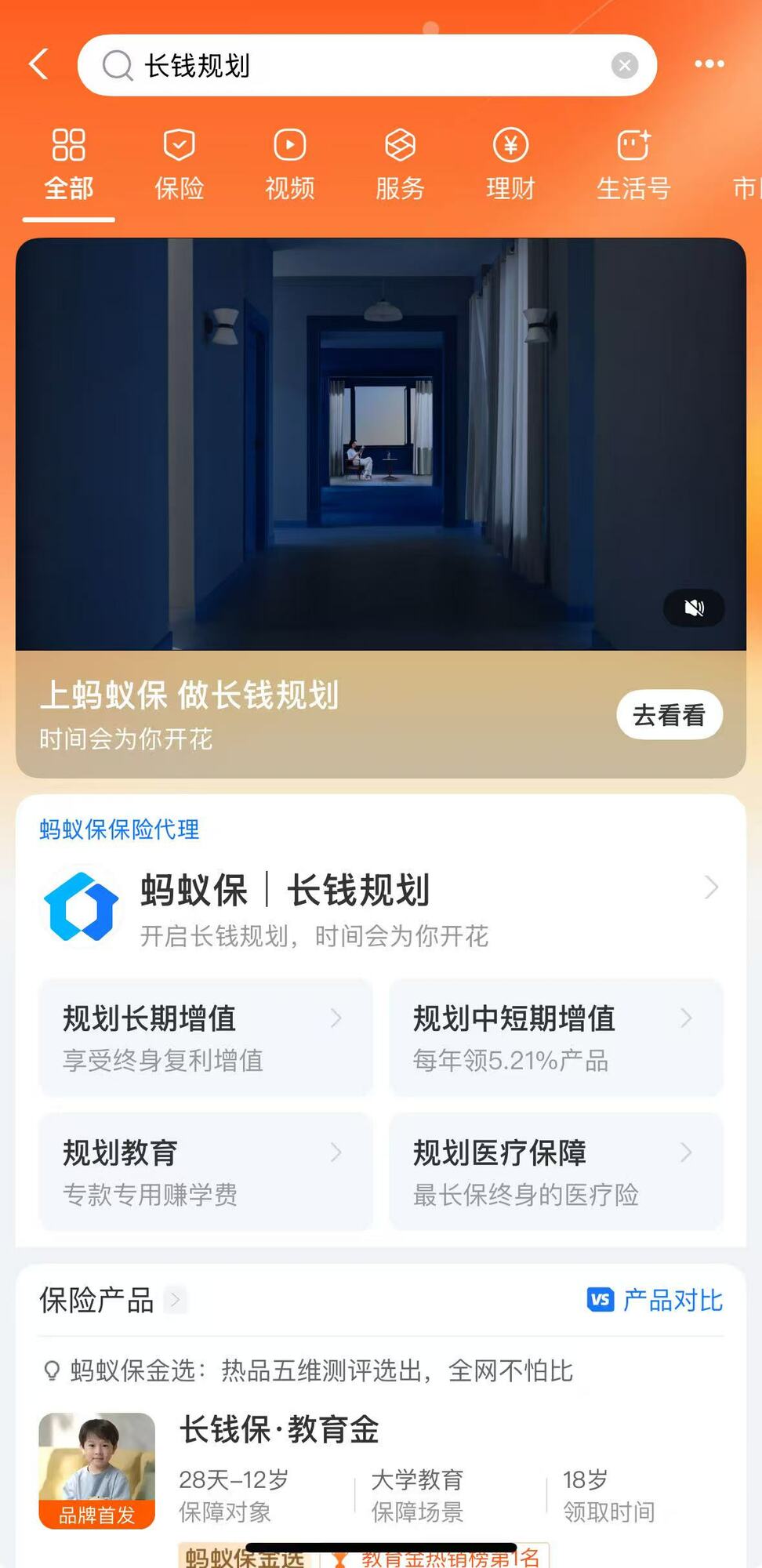Tap the search field containing 长钱规划
This screenshot has width=762, height=1568.
pos(353,65)
